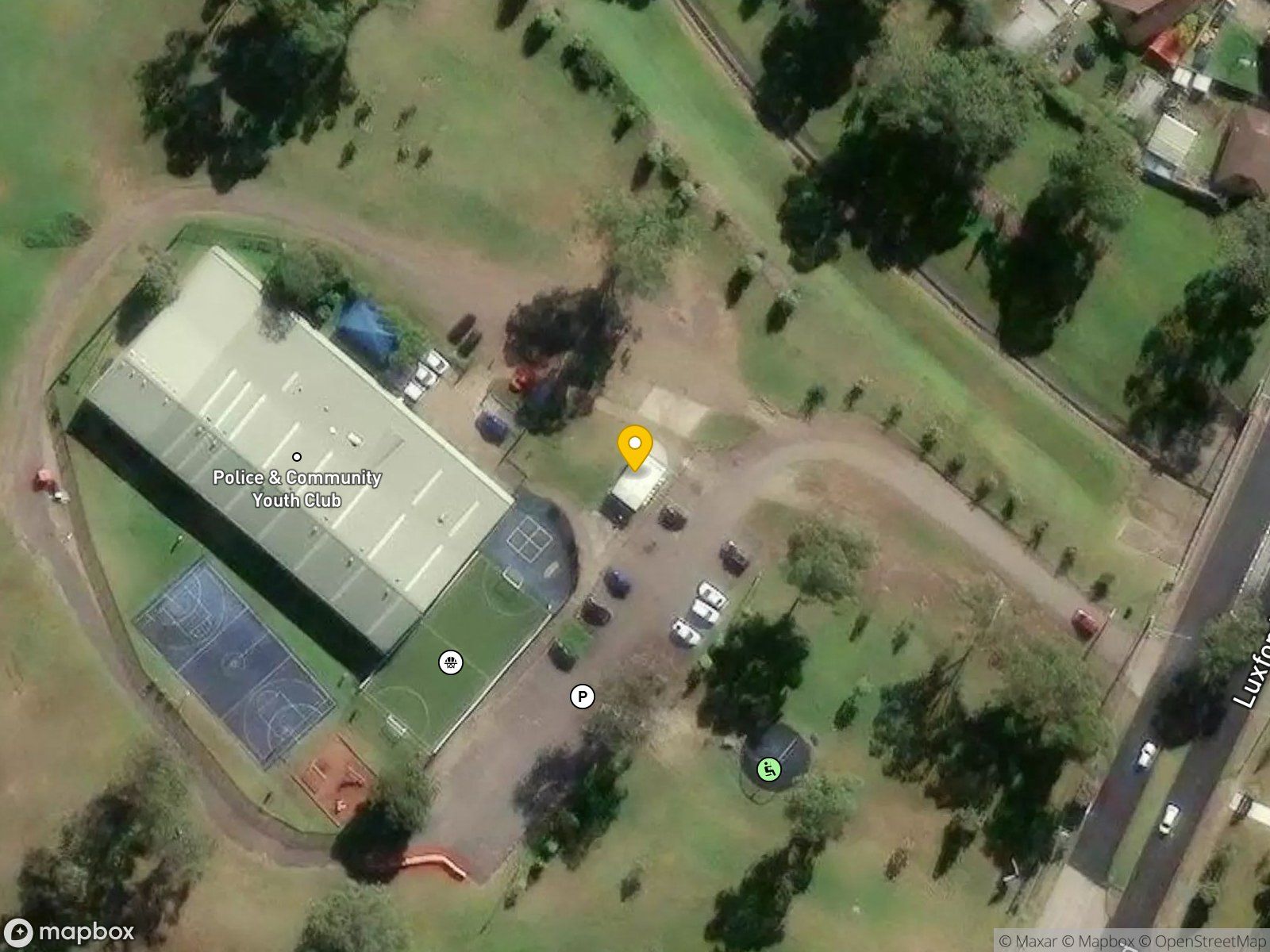Open the Mapbox attribution link

(1099, 942)
